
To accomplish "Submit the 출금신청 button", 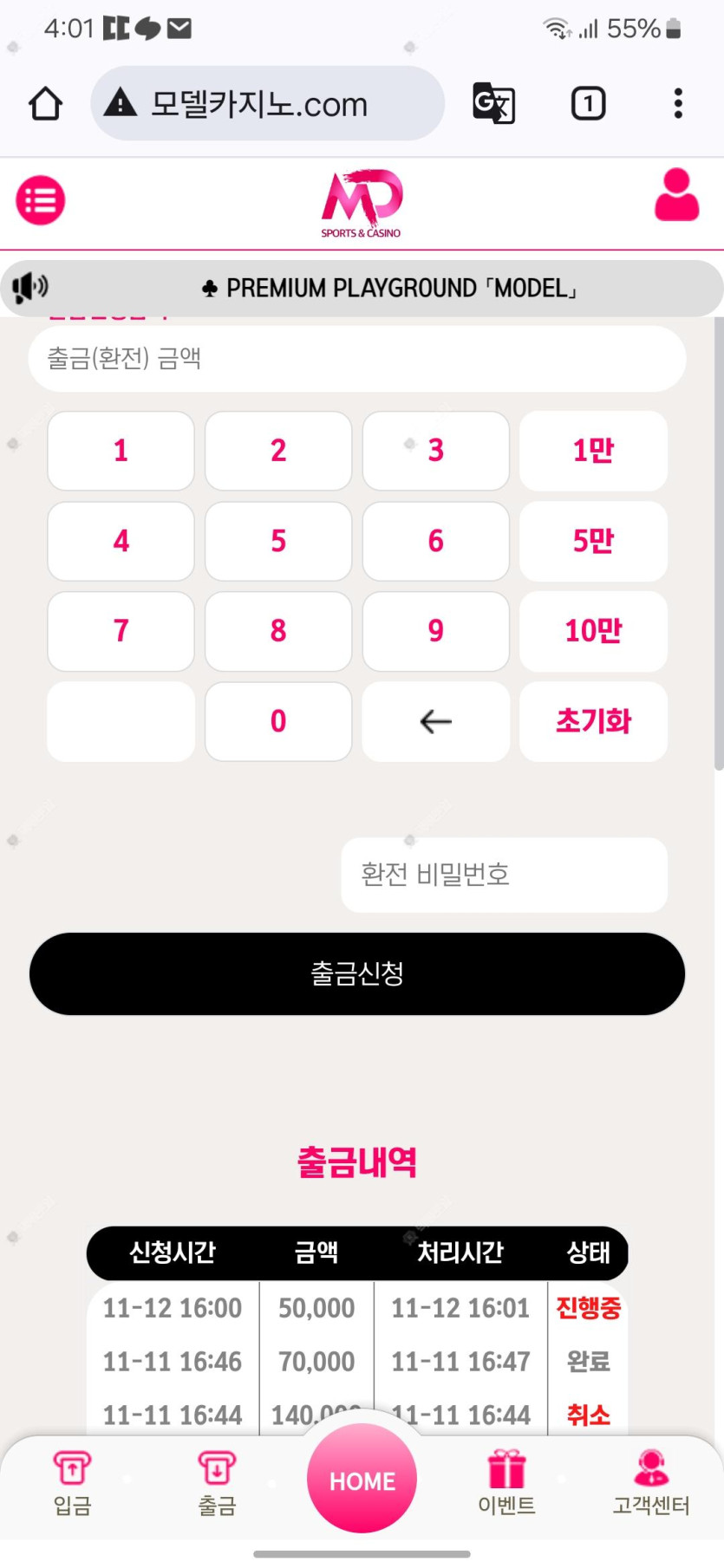I will (356, 973).
